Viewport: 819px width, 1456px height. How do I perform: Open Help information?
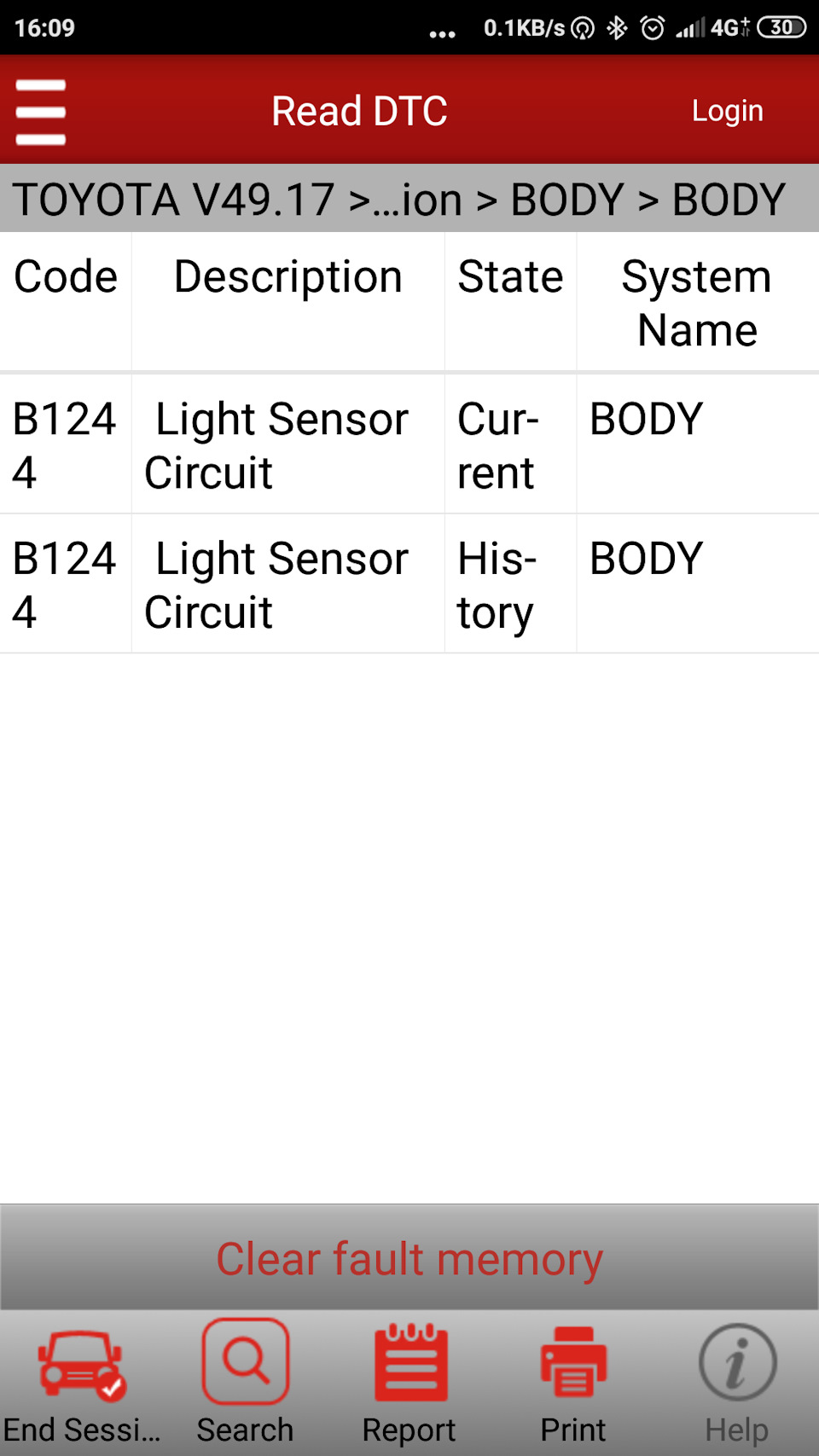(x=737, y=1382)
